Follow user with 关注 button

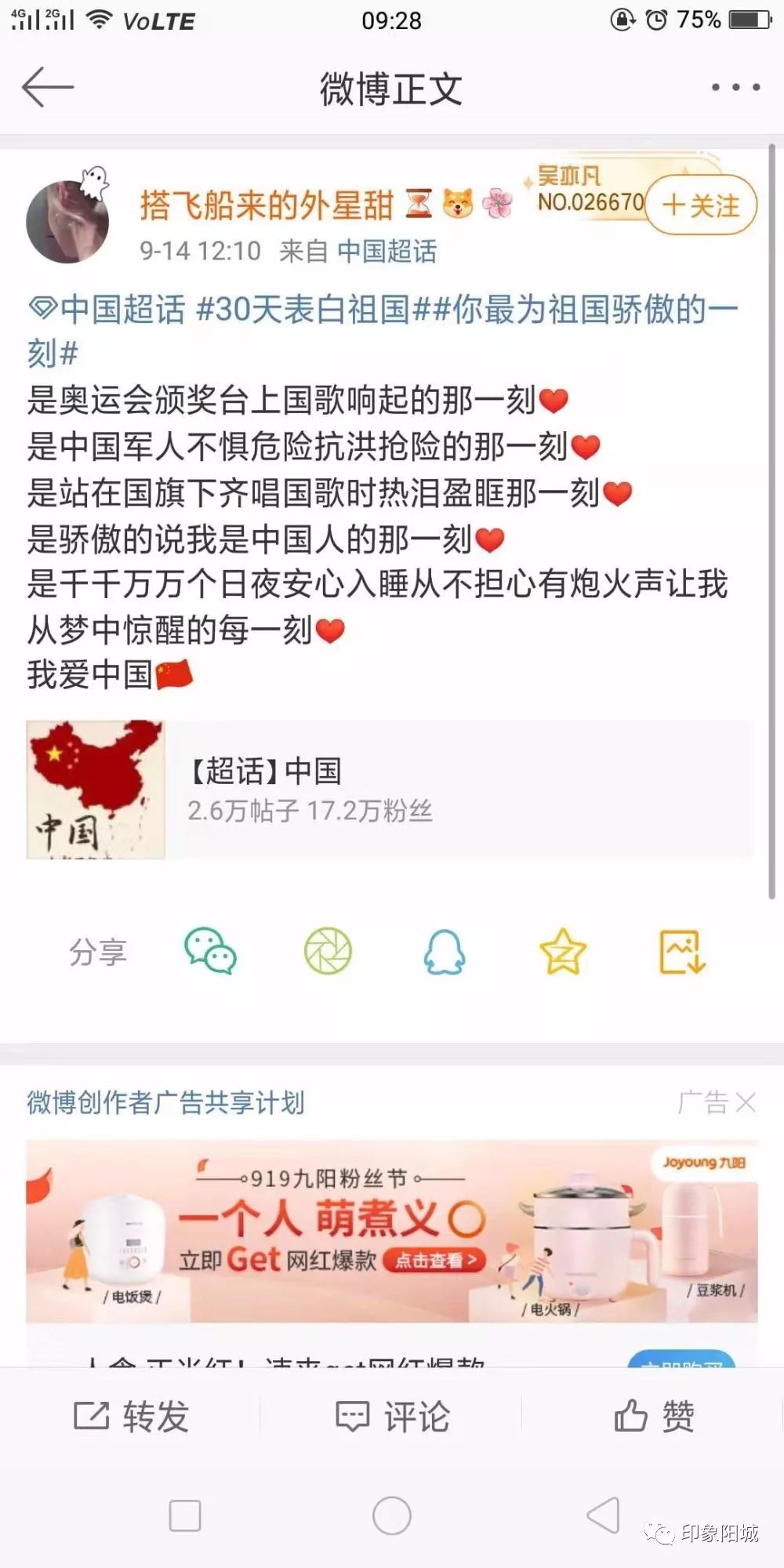[x=702, y=205]
